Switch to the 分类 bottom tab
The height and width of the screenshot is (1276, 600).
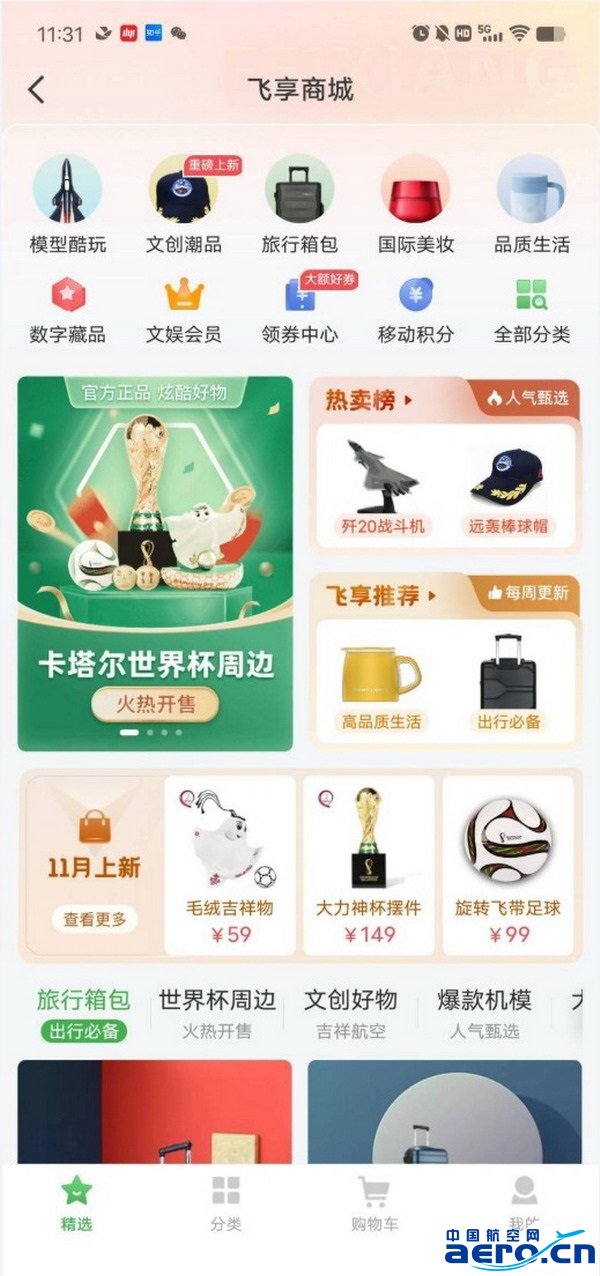pyautogui.click(x=226, y=1203)
